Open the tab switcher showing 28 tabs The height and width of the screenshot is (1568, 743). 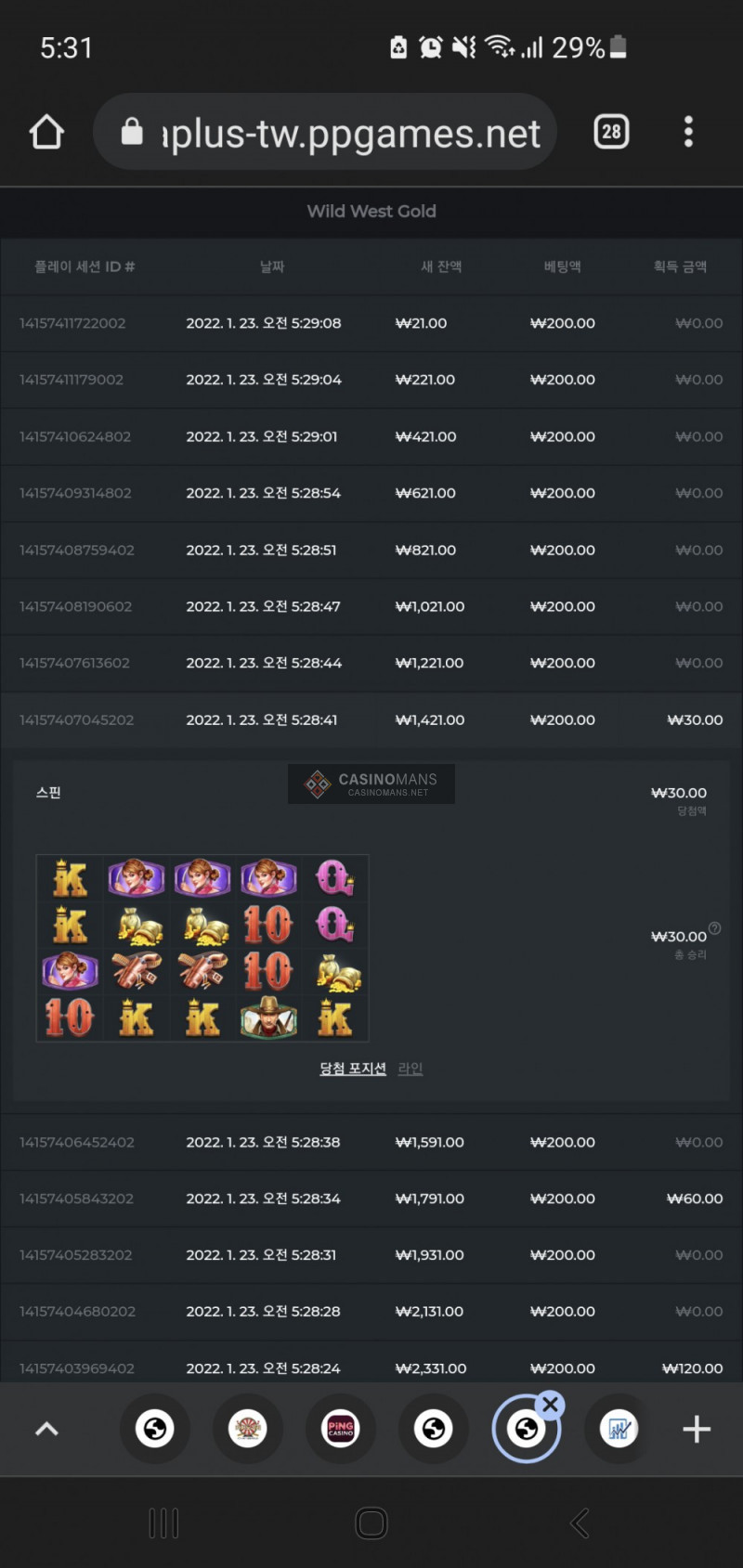coord(610,132)
